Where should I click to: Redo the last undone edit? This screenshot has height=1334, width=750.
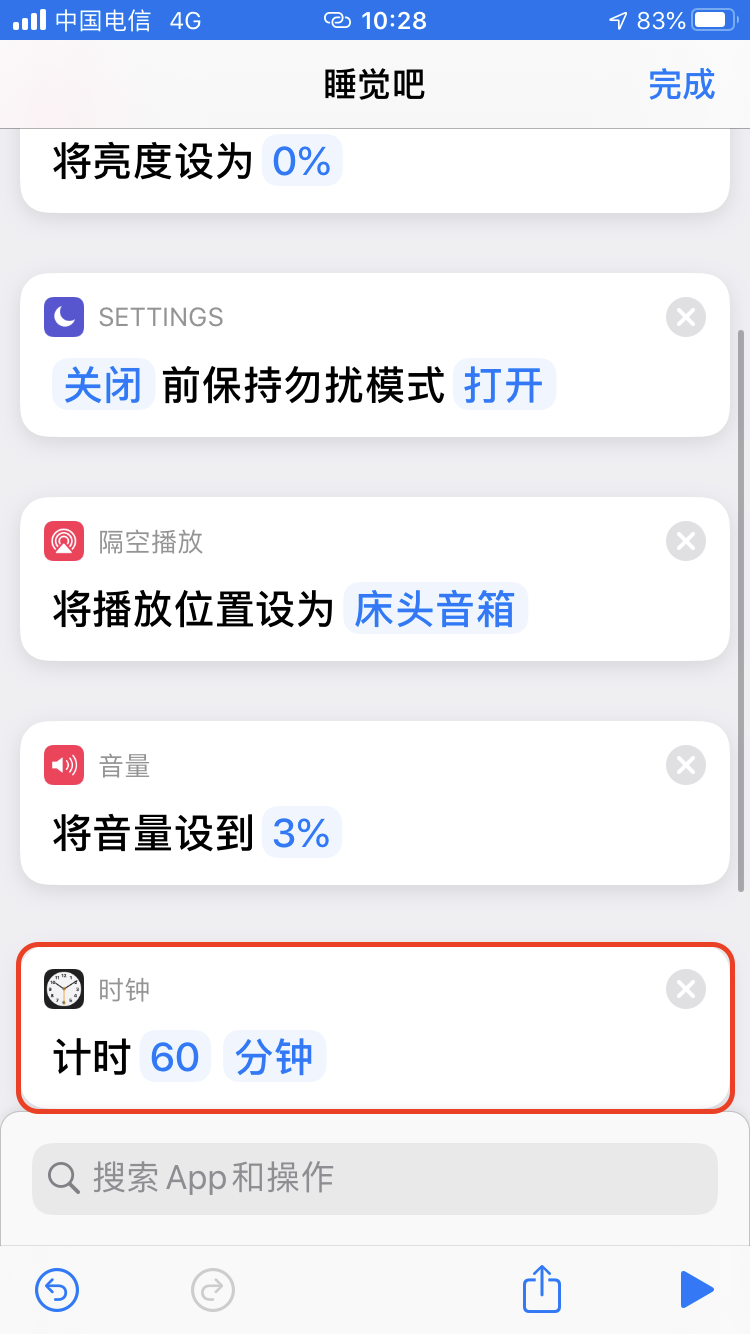pos(213,1290)
